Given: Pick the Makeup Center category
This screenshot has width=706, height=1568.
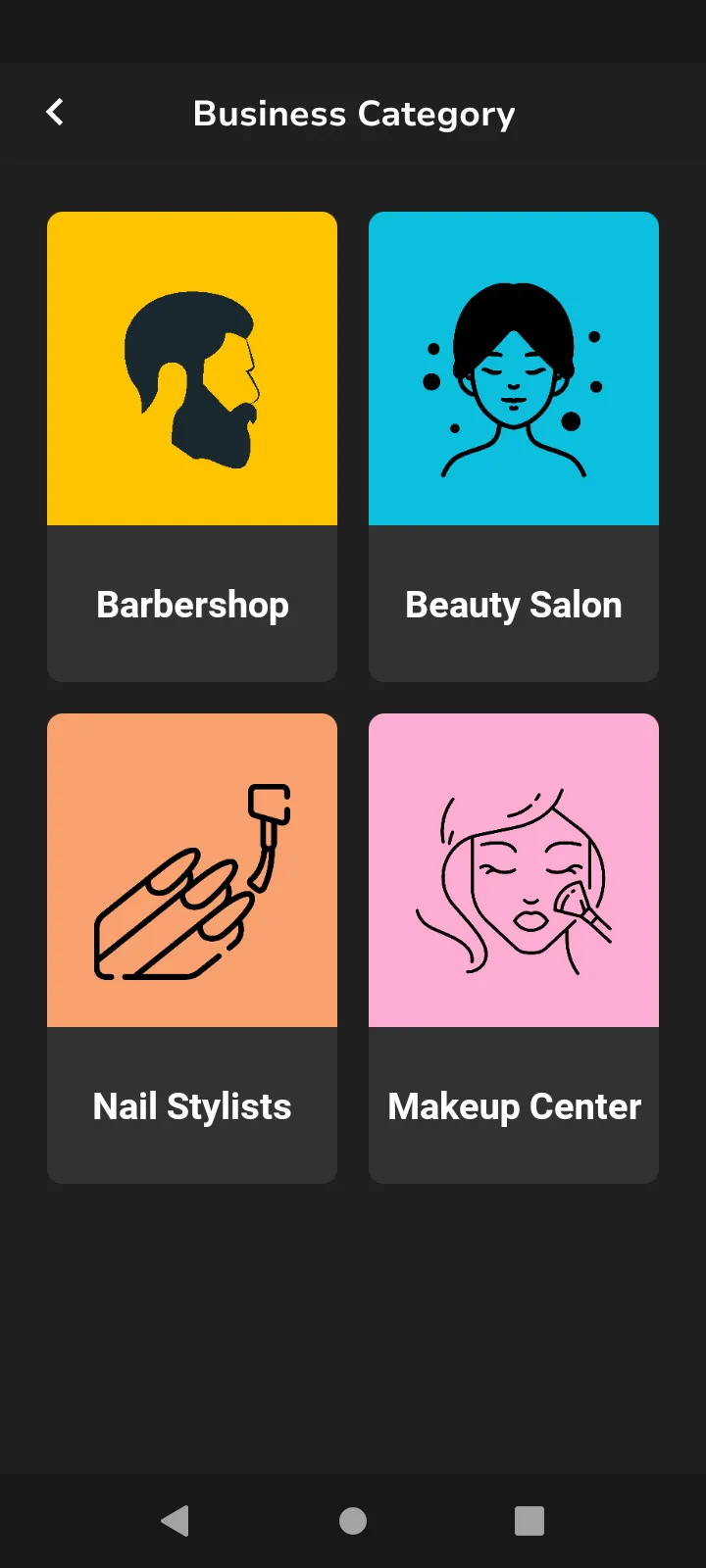Looking at the screenshot, I should (514, 948).
